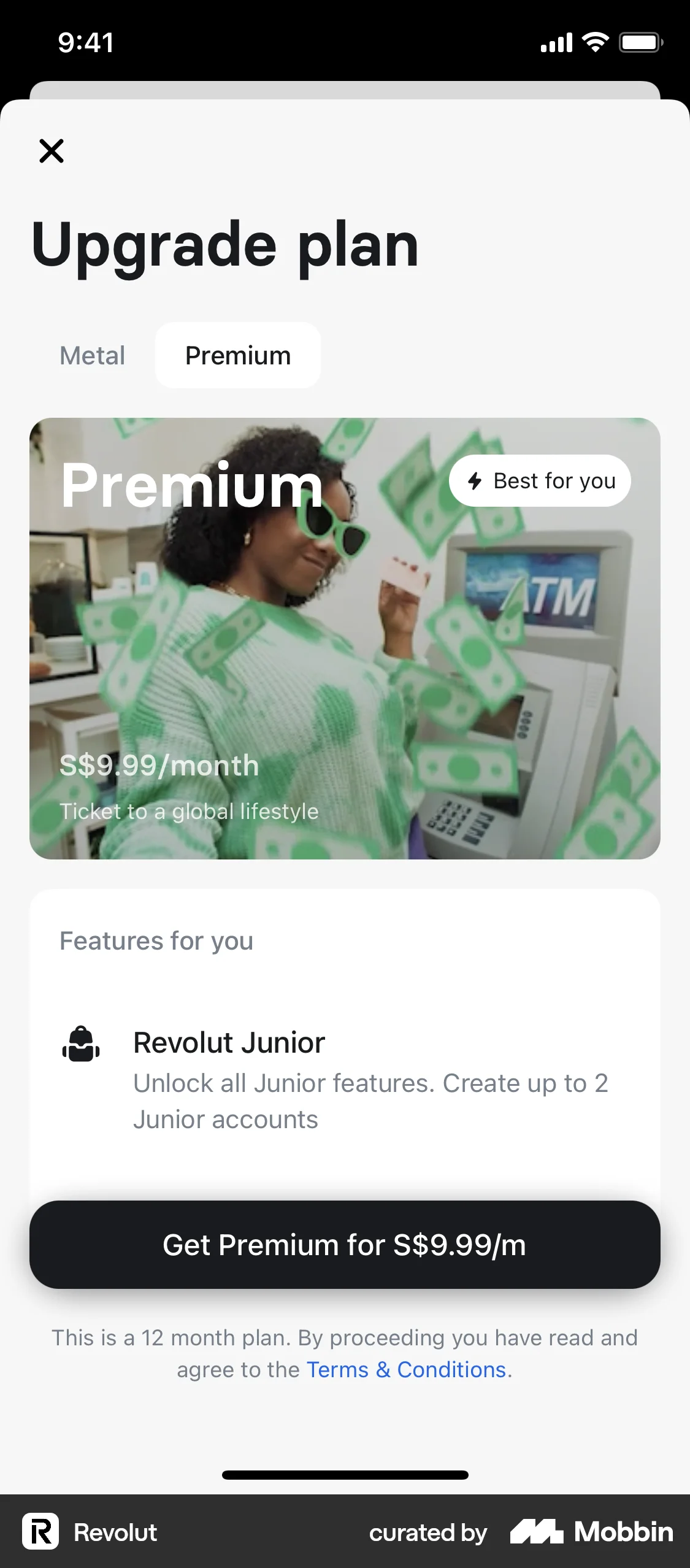Click the Revolut Junior feature row
Viewport: 690px width, 1568px height.
tap(345, 1080)
